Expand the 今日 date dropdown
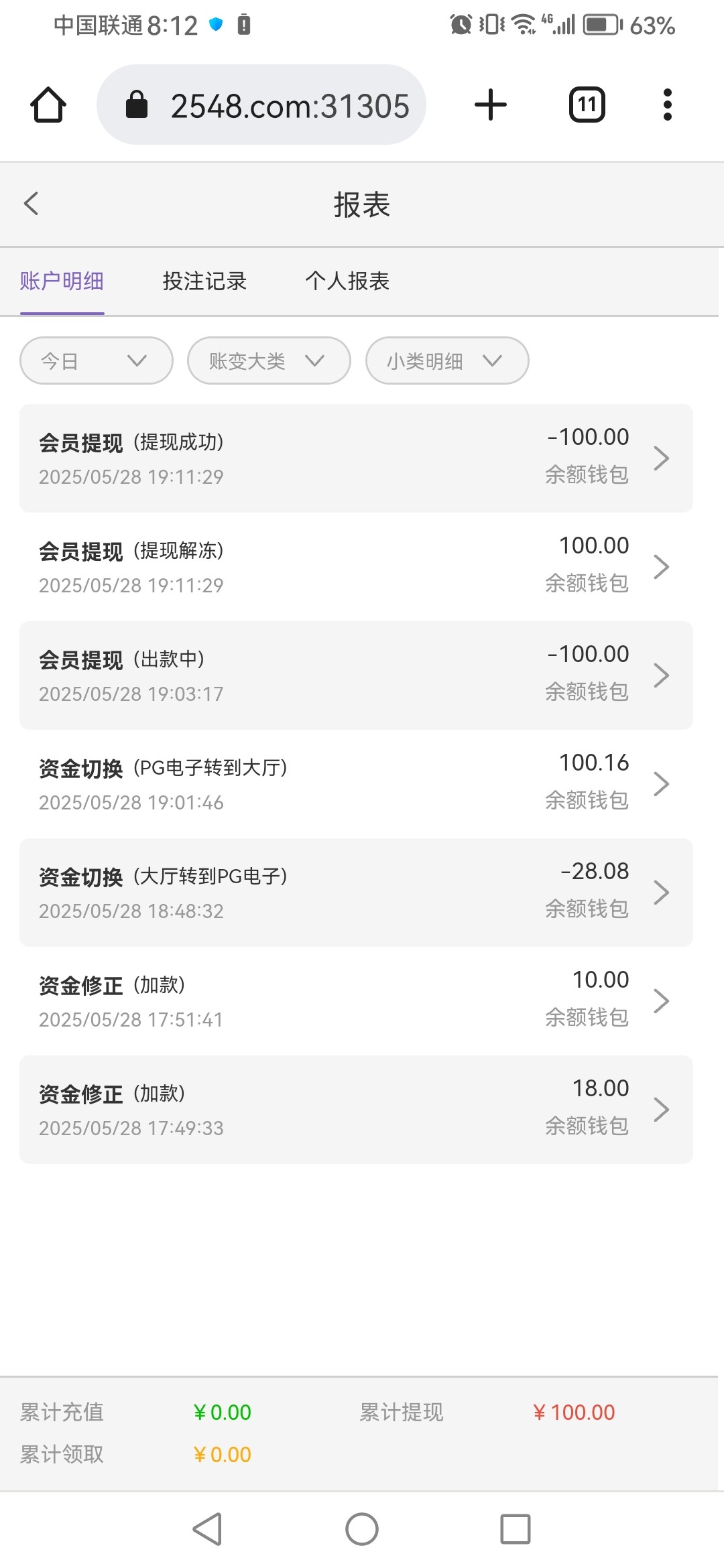The image size is (724, 1568). [97, 361]
